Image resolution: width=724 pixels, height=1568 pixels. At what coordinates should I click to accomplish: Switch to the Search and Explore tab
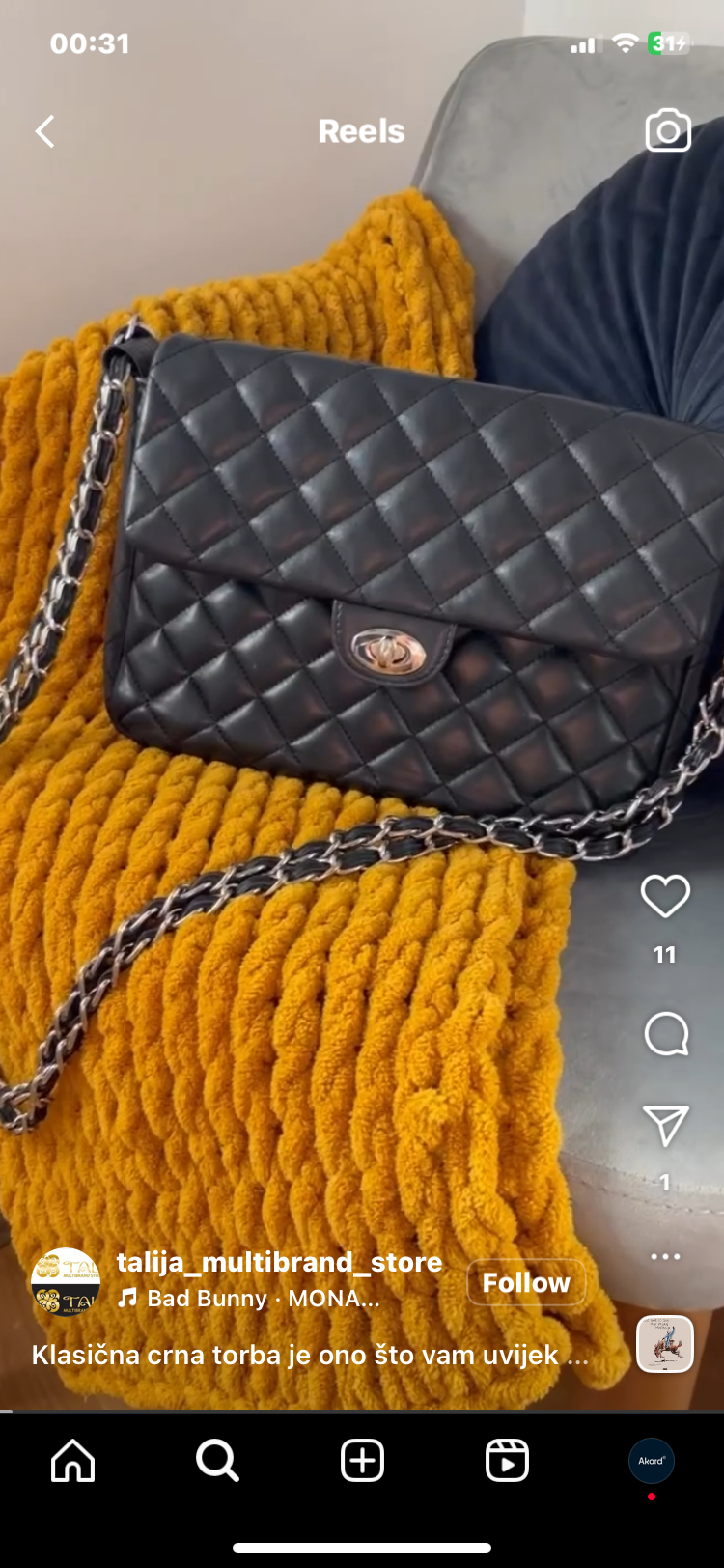coord(217,1460)
